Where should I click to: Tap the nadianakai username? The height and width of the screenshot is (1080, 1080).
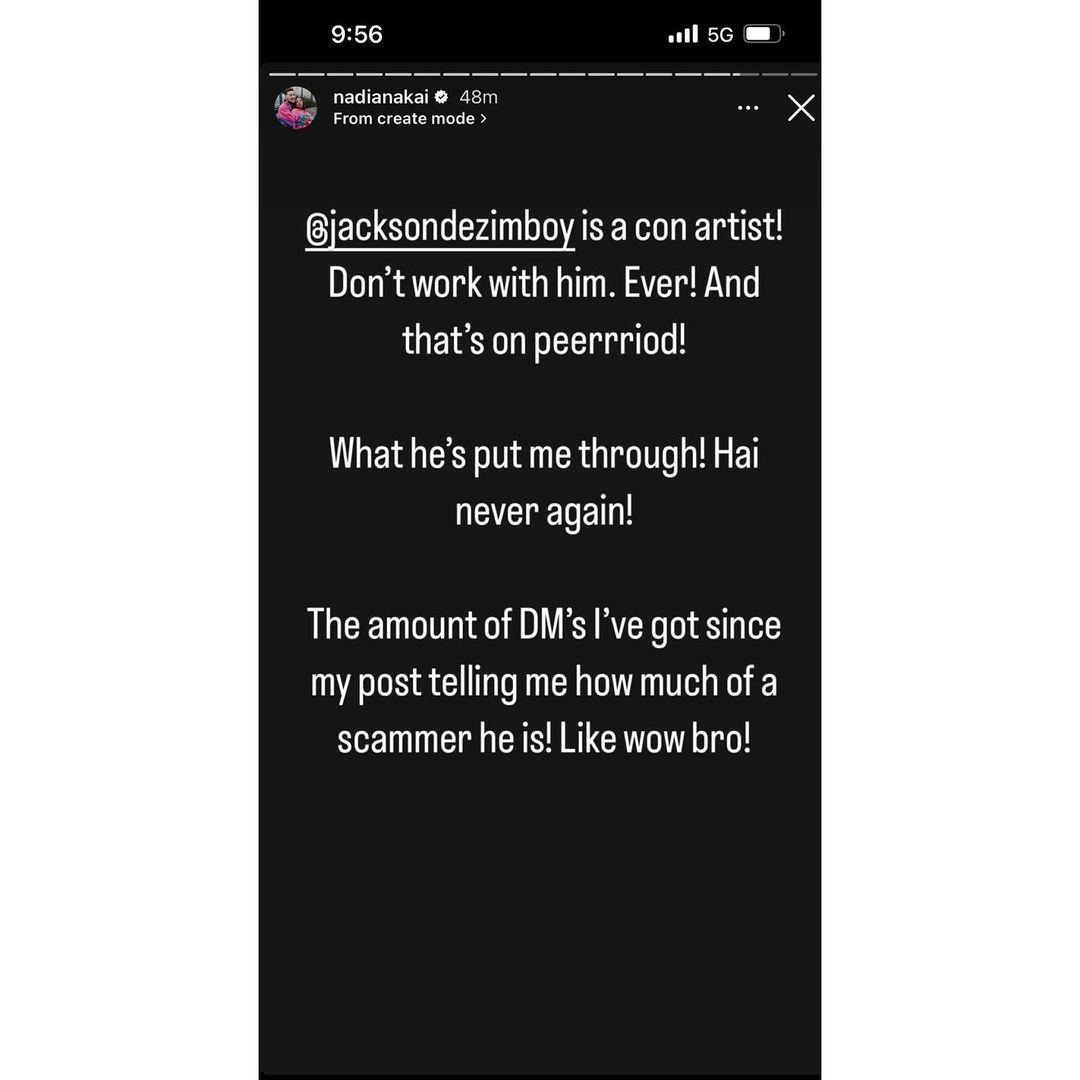tap(381, 97)
